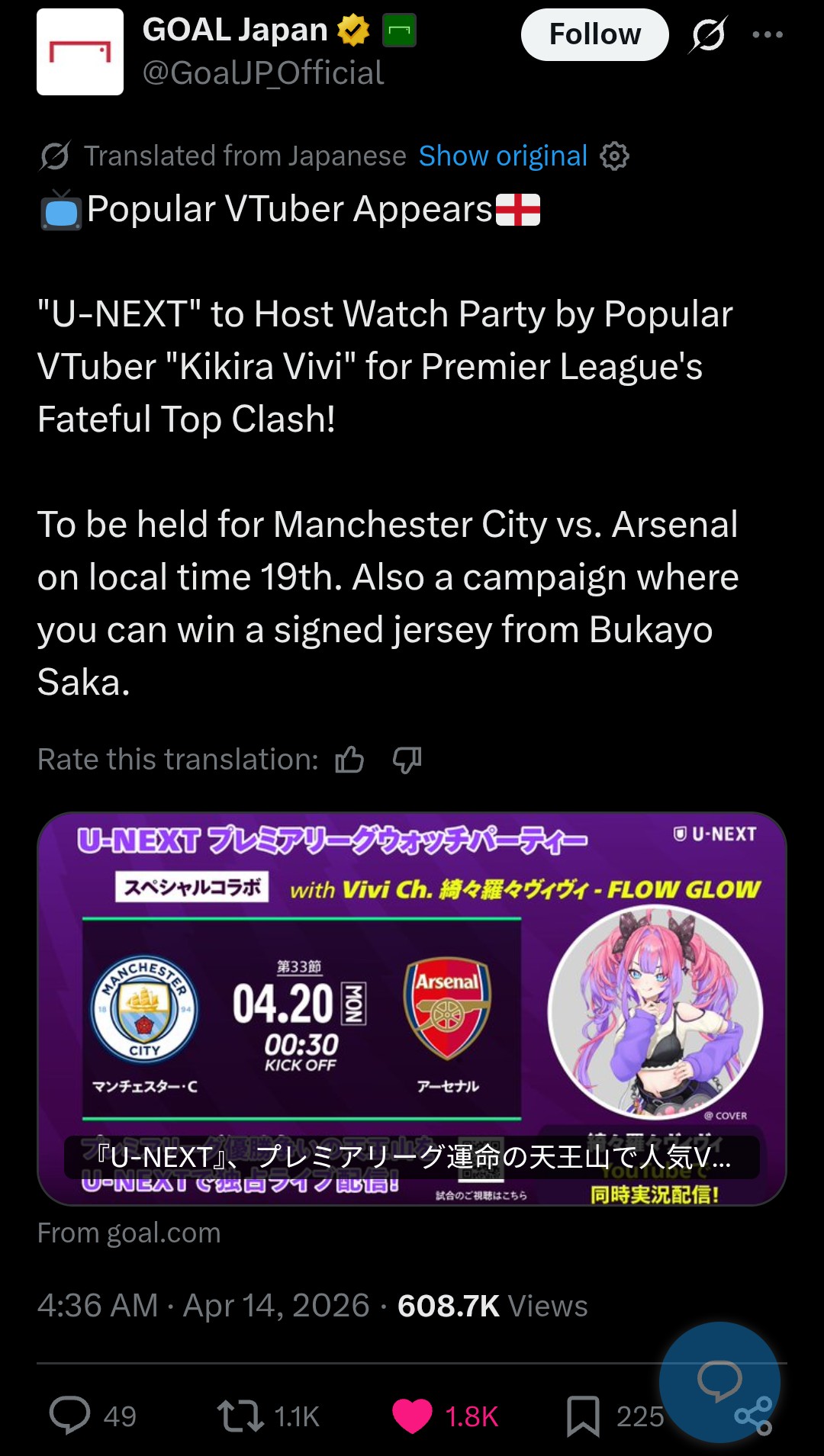824x1456 pixels.
Task: Show original Japanese text
Action: (503, 156)
